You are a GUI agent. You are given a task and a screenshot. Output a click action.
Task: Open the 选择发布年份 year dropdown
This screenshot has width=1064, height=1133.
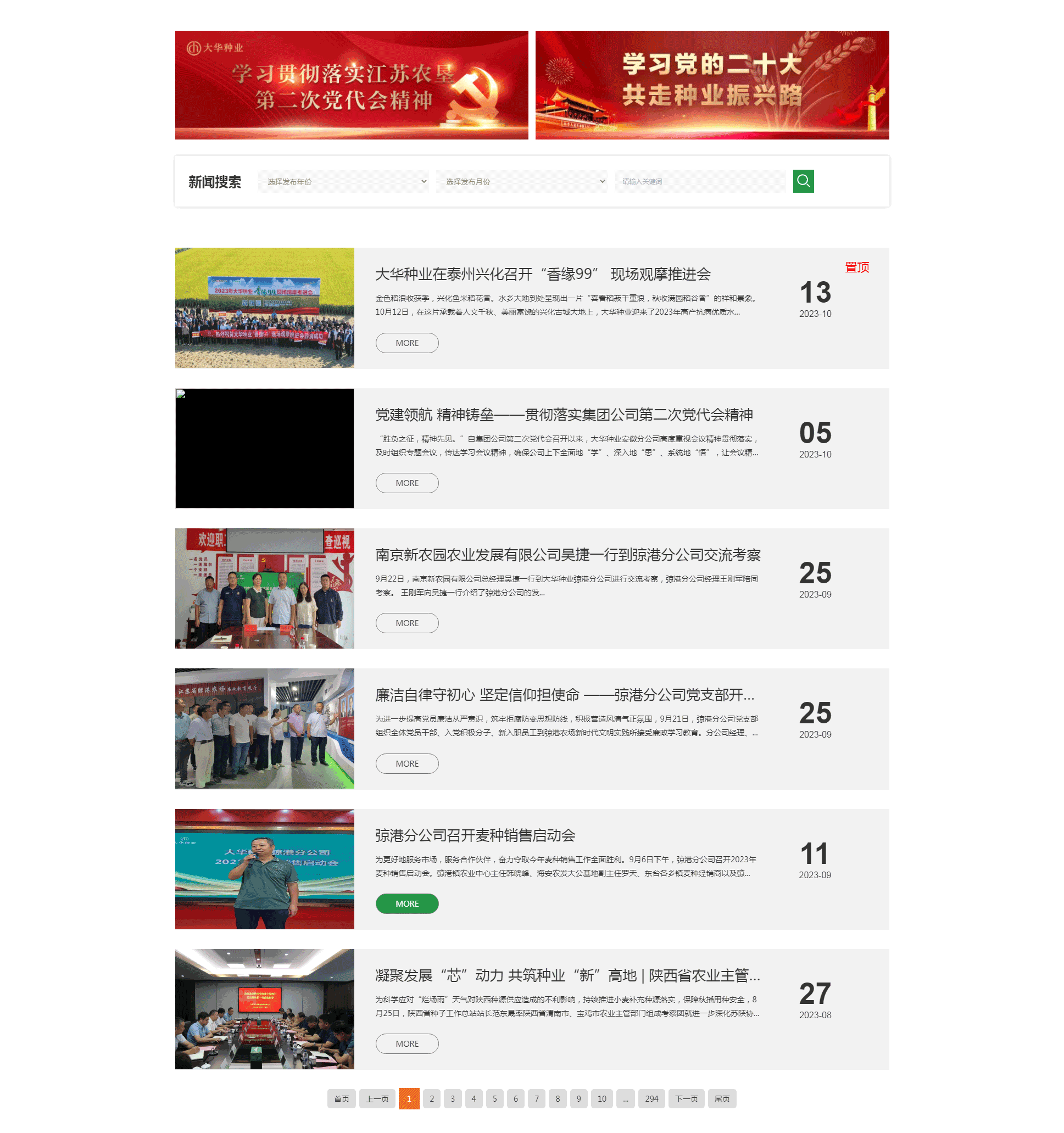(343, 181)
